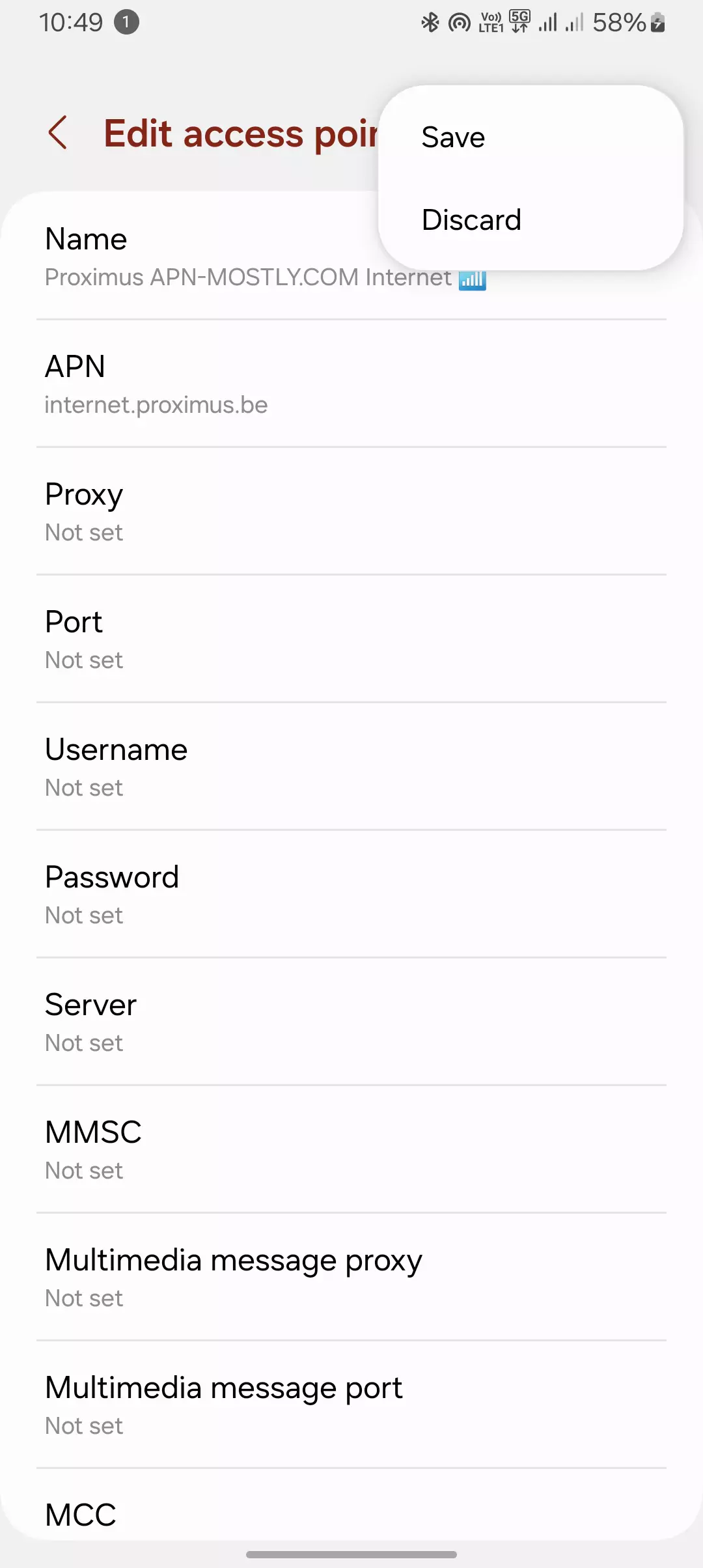Tap the back arrow navigation icon
The height and width of the screenshot is (1568, 703).
pos(59,133)
